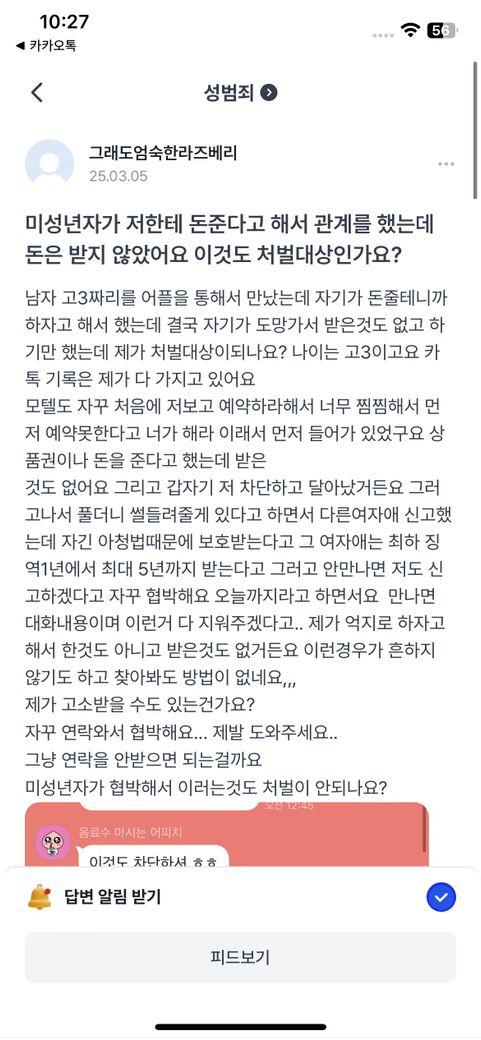
Task: Tap the 피드보기 button
Action: [x=240, y=957]
